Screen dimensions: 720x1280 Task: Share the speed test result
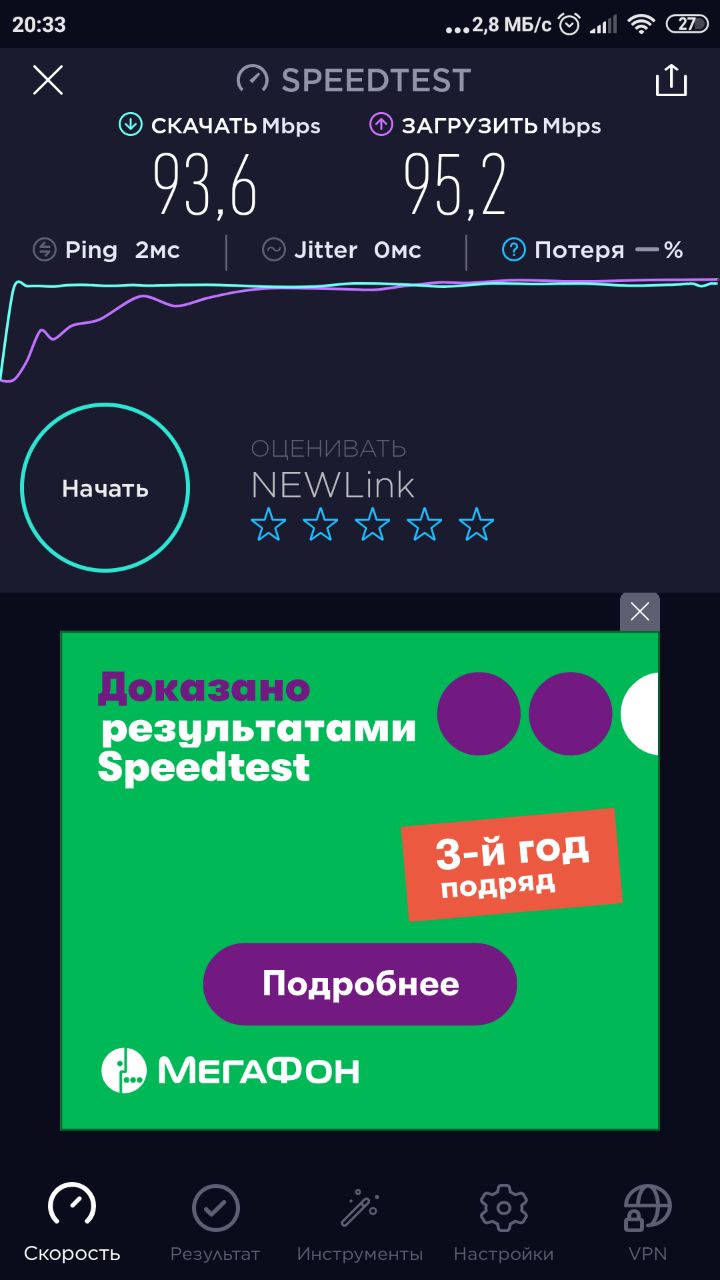[671, 80]
